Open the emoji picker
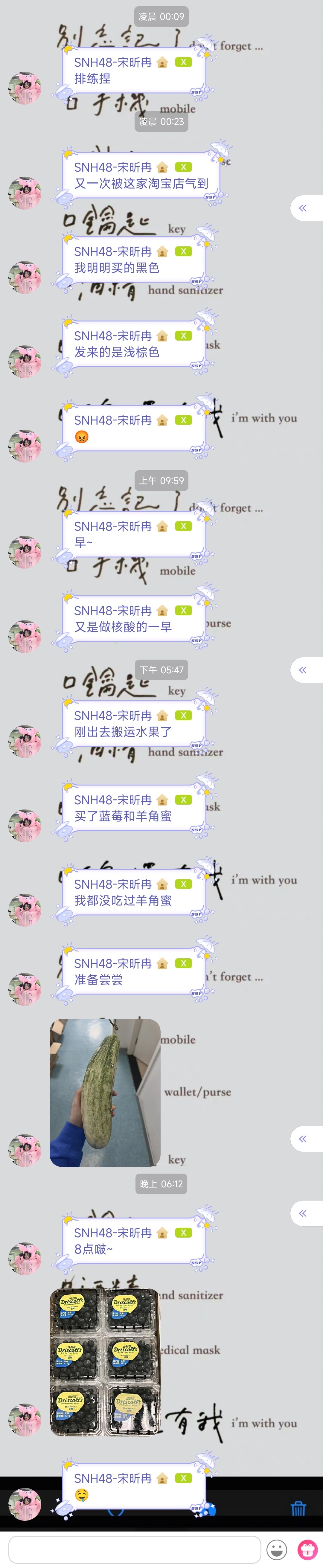This screenshot has width=323, height=1568. click(277, 1550)
